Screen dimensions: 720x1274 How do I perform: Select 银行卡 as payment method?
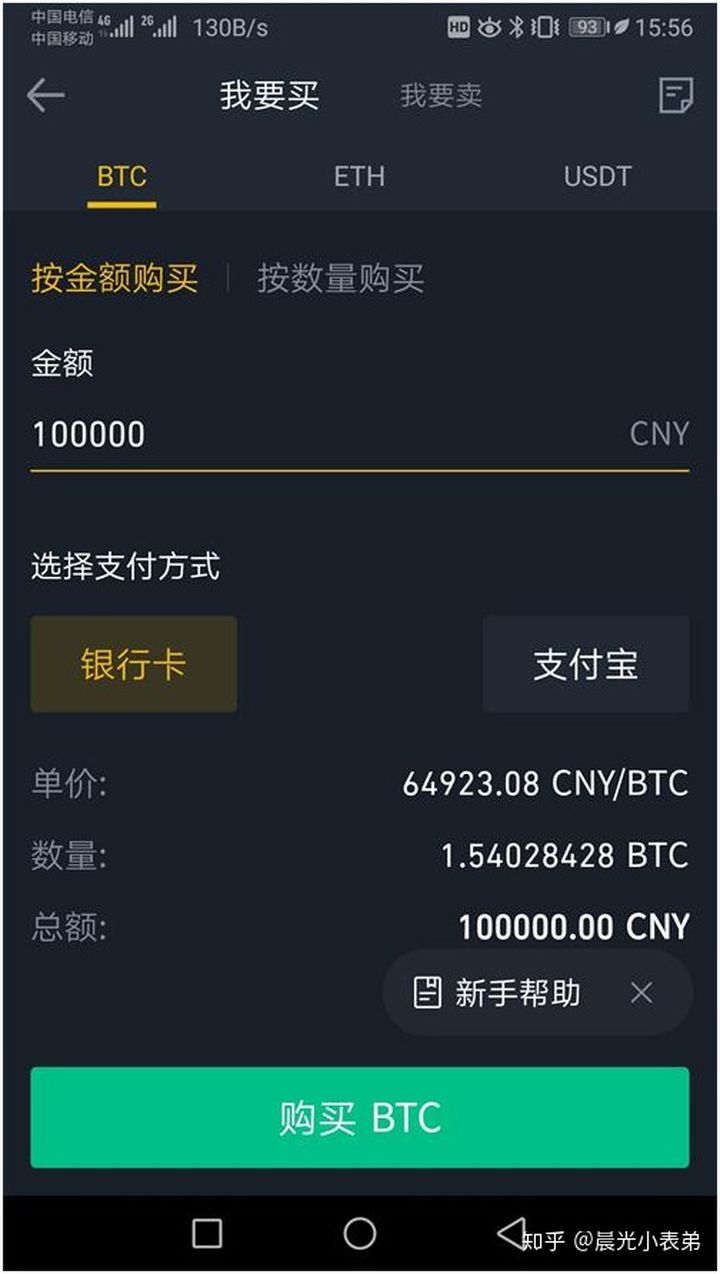point(134,664)
